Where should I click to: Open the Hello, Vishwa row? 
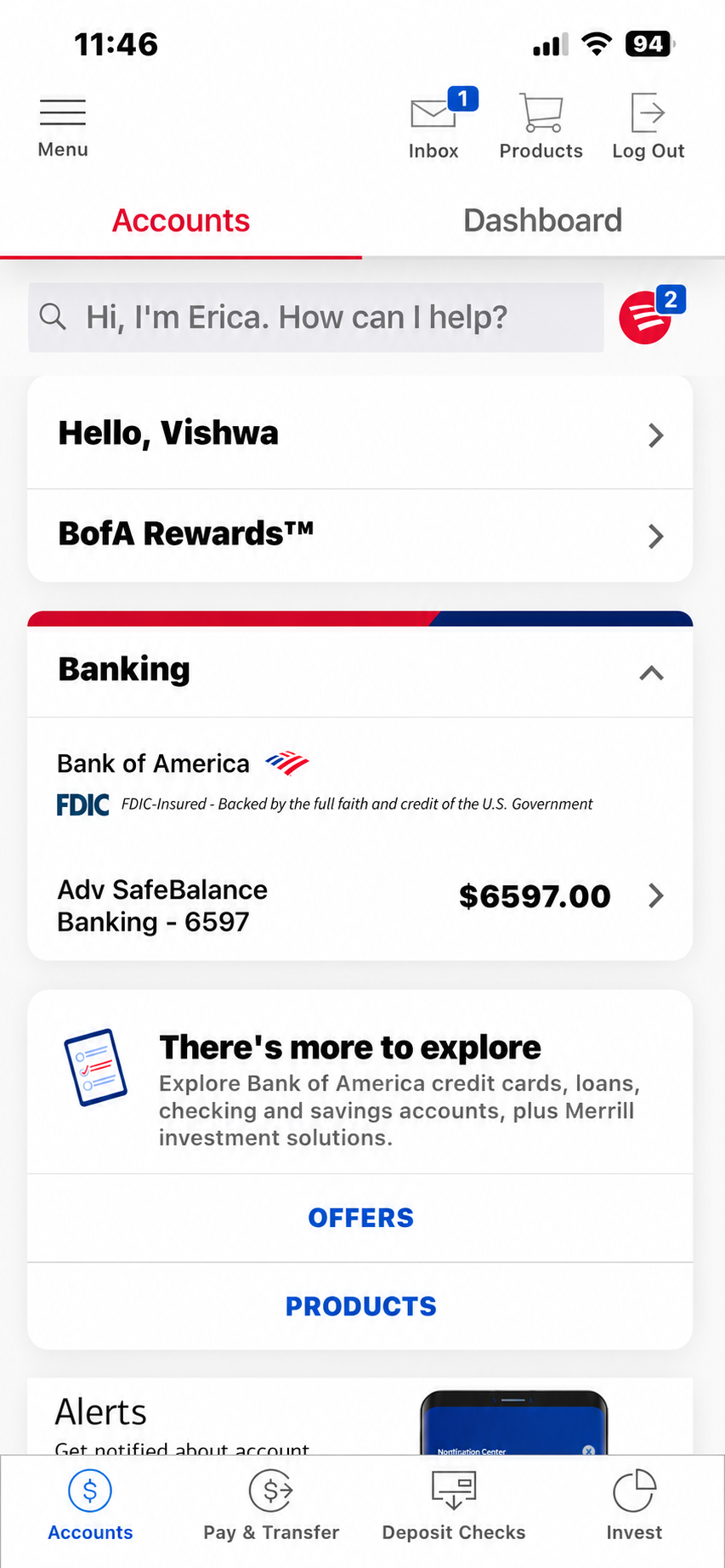point(360,434)
